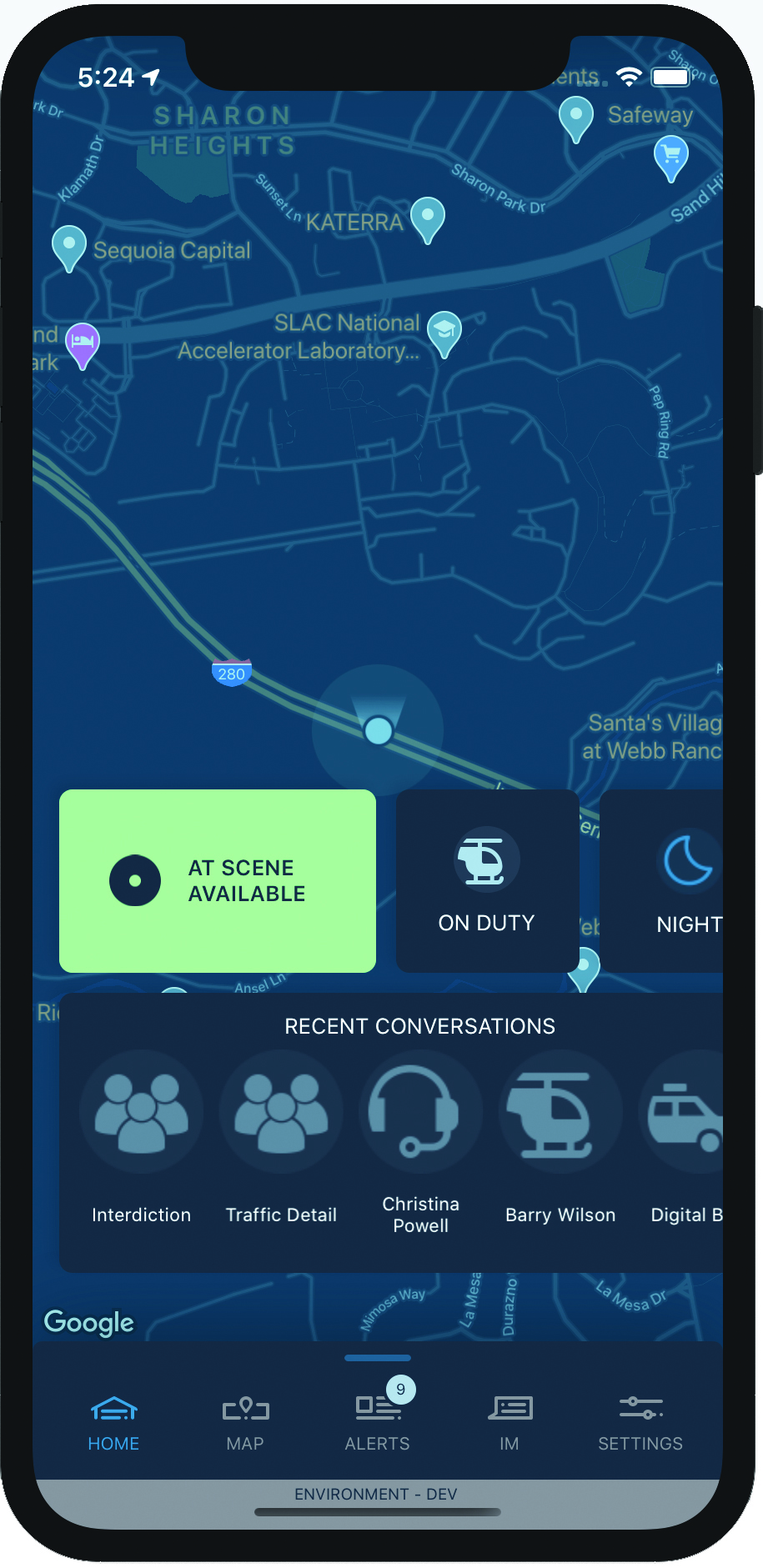
Task: Switch to the IM tab
Action: coord(510,1422)
